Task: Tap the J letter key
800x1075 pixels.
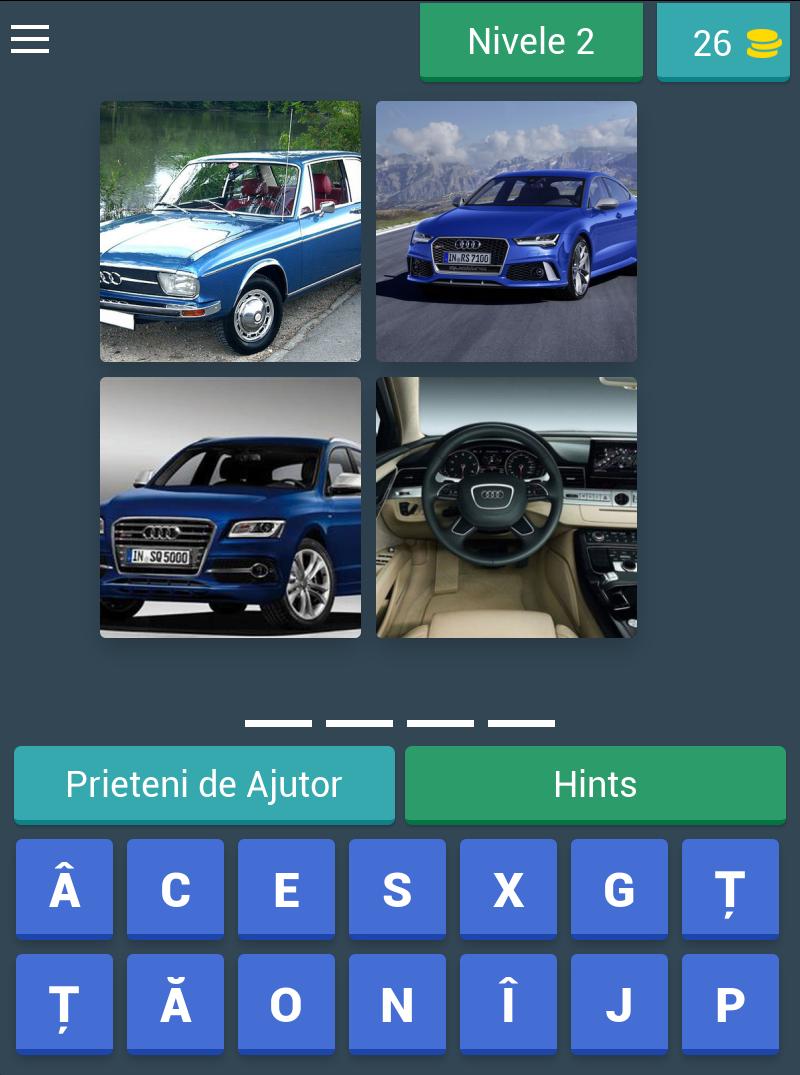Action: tap(619, 1003)
